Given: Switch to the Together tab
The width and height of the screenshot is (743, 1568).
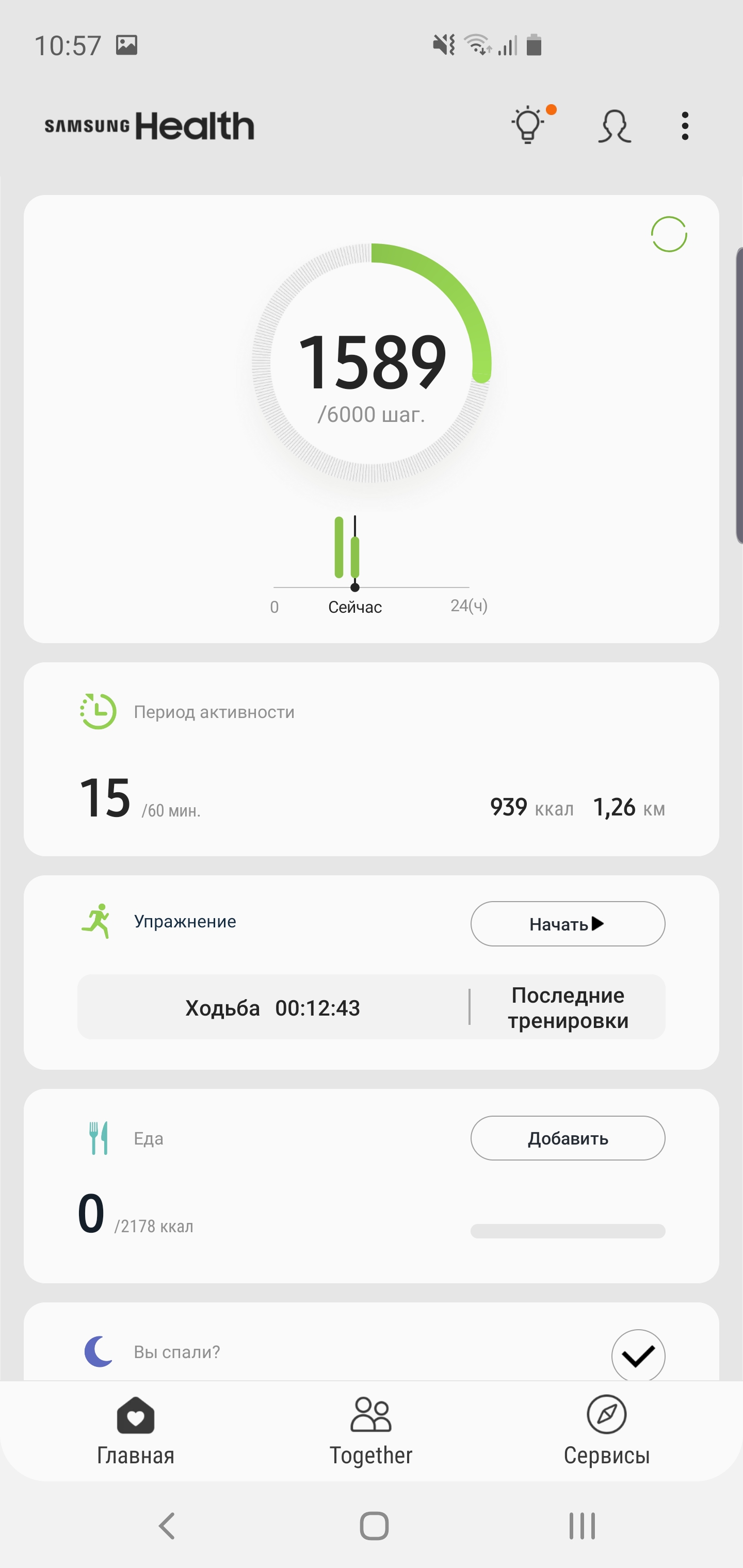Looking at the screenshot, I should 371,1430.
